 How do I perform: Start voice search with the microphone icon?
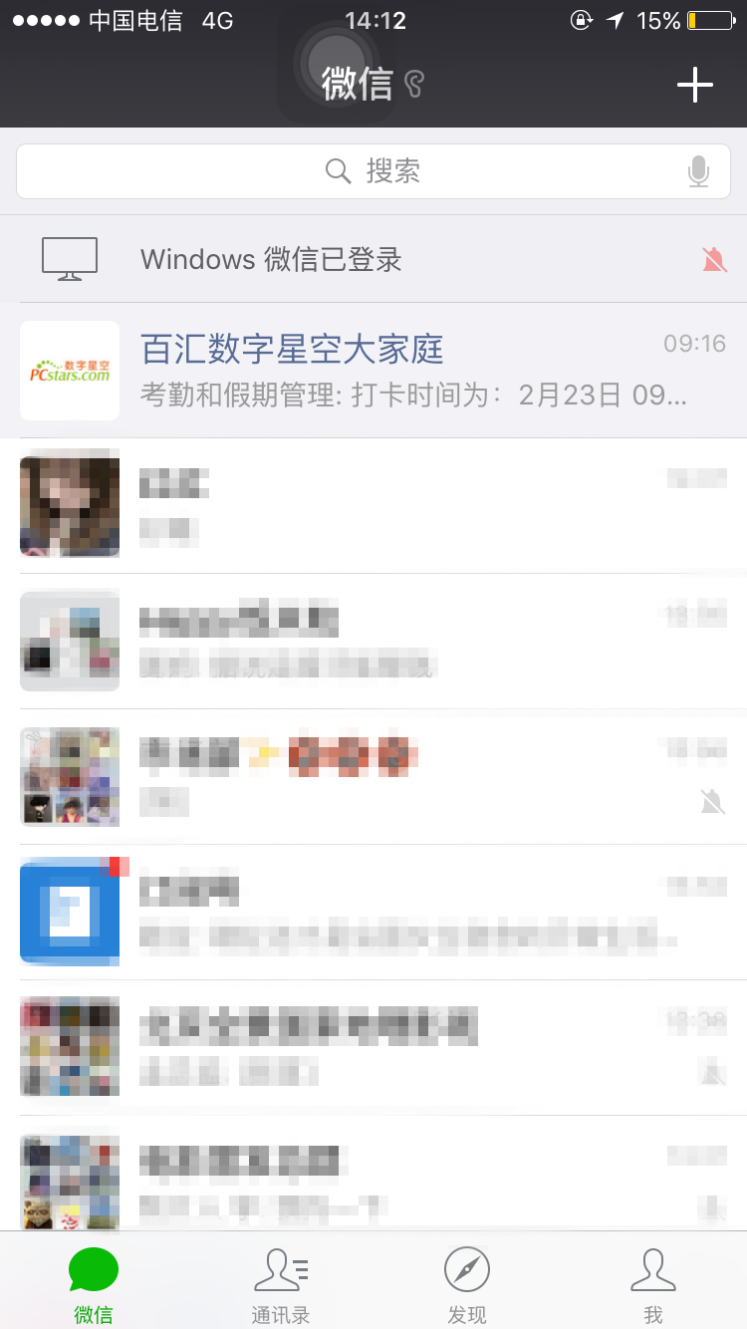pyautogui.click(x=698, y=172)
